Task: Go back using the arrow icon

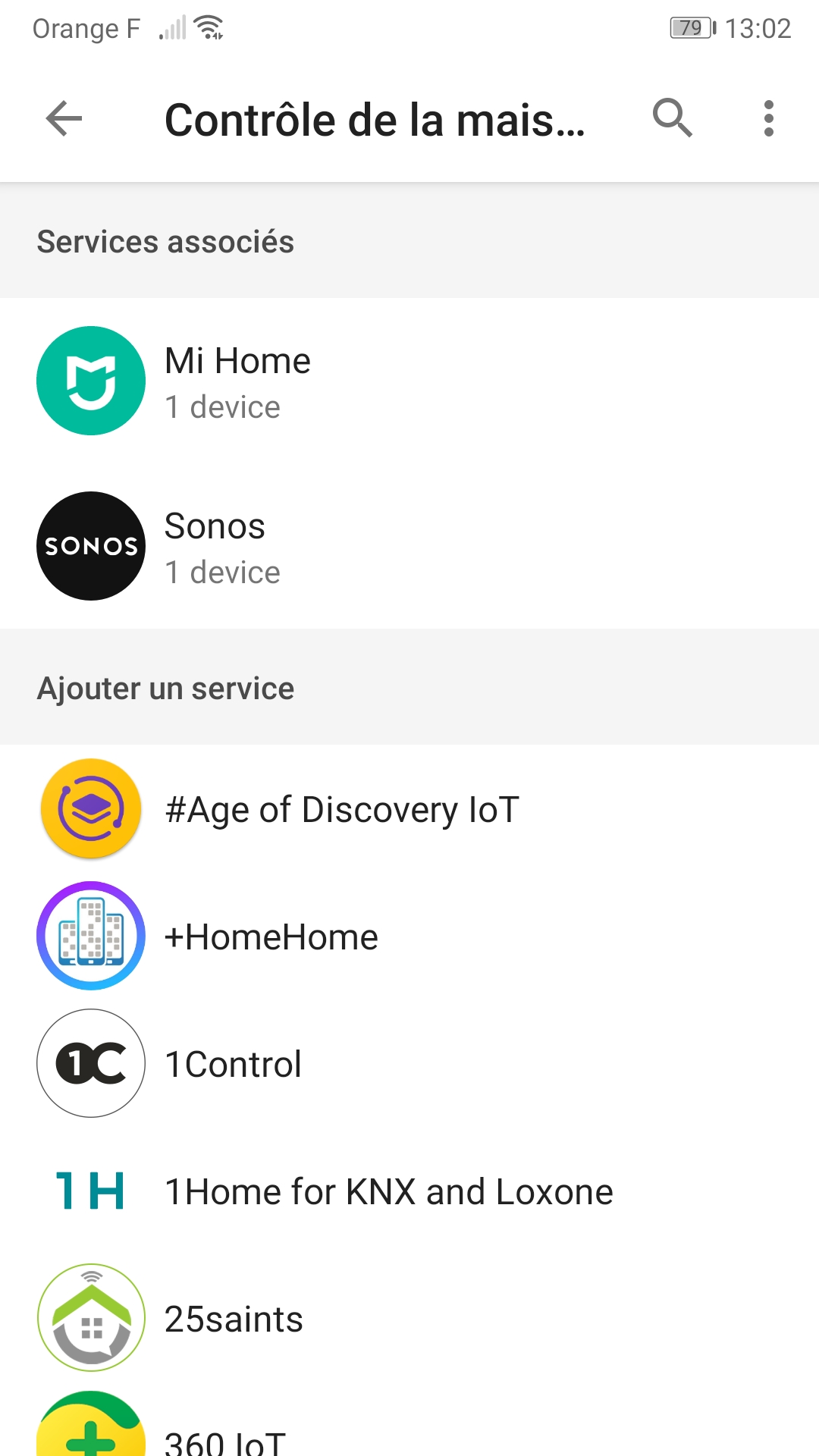Action: pyautogui.click(x=64, y=119)
